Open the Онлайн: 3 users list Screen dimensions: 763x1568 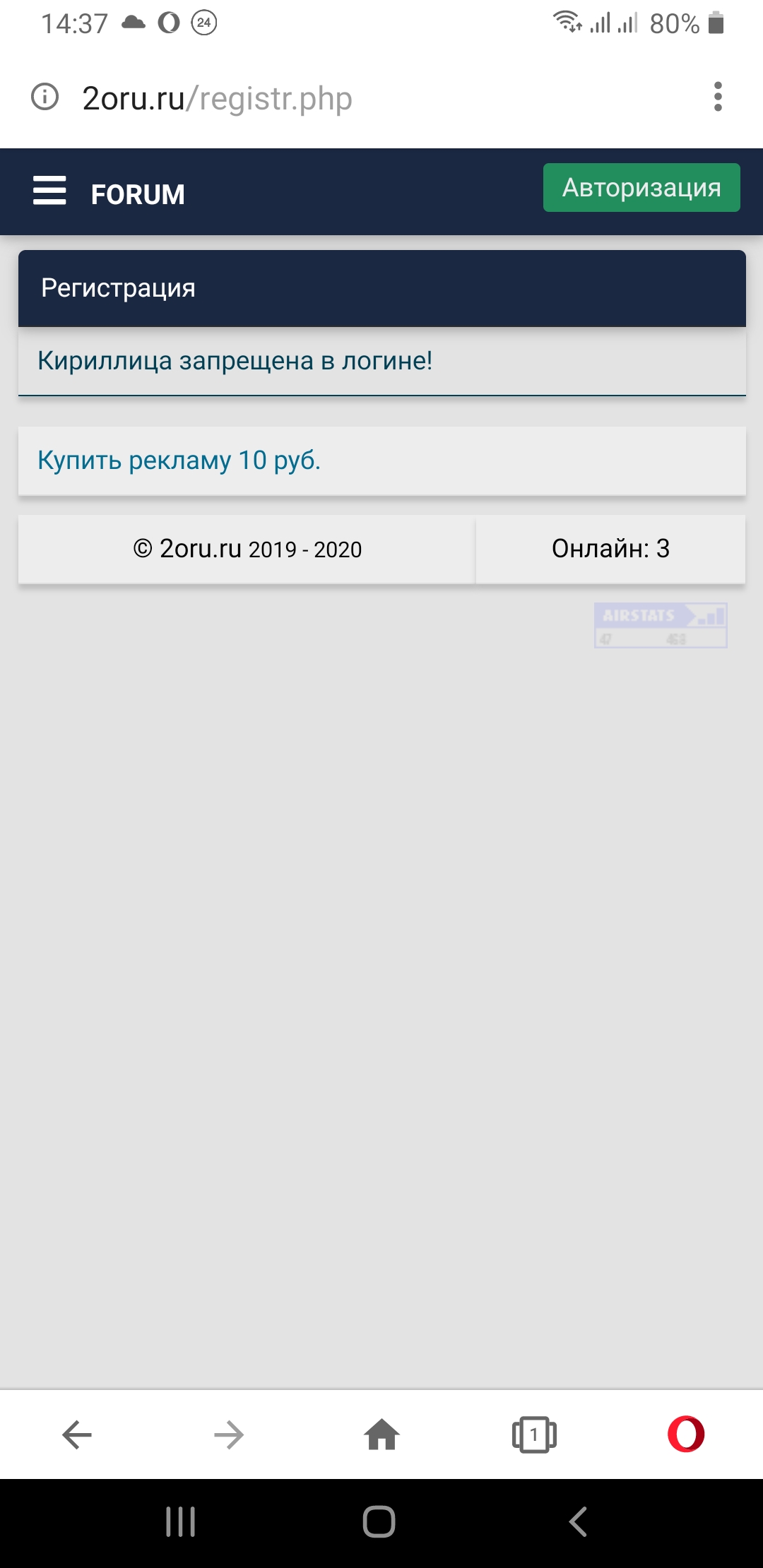(610, 549)
